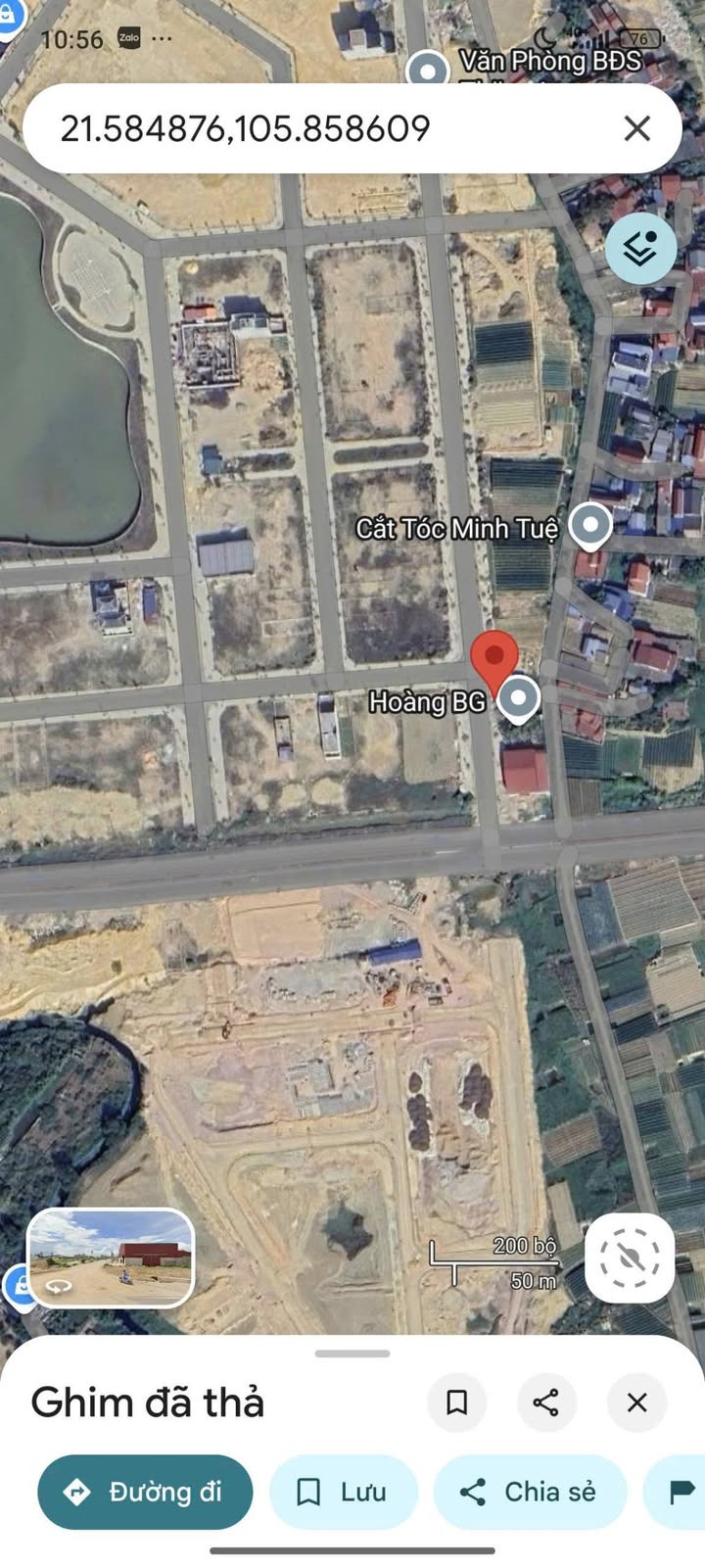Clear the search coordinates
705x1568 pixels.
tap(636, 128)
